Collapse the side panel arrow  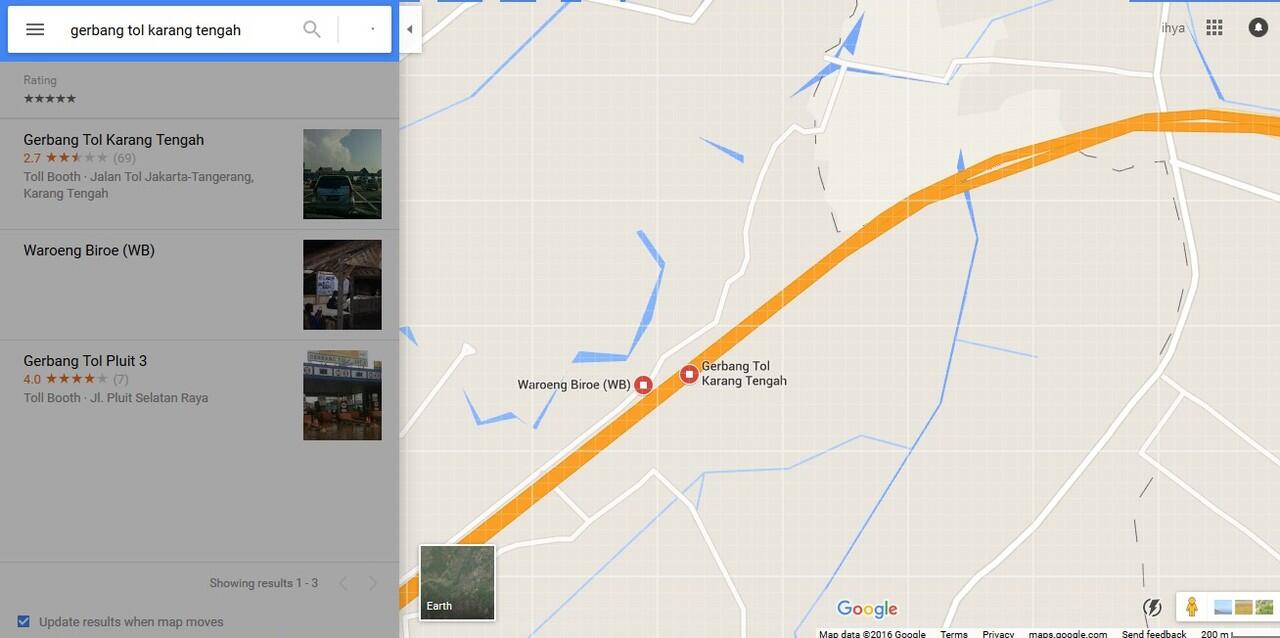coord(409,29)
